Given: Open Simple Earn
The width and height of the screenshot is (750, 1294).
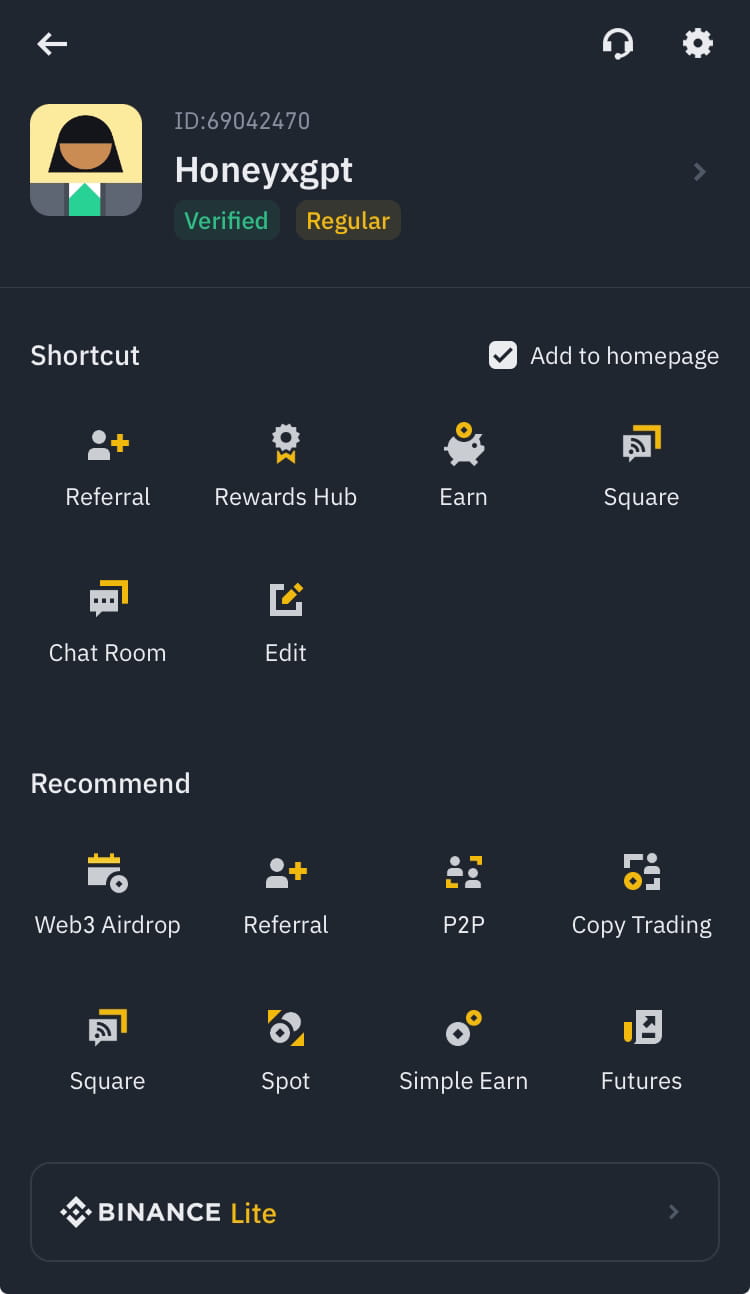Looking at the screenshot, I should (463, 1027).
